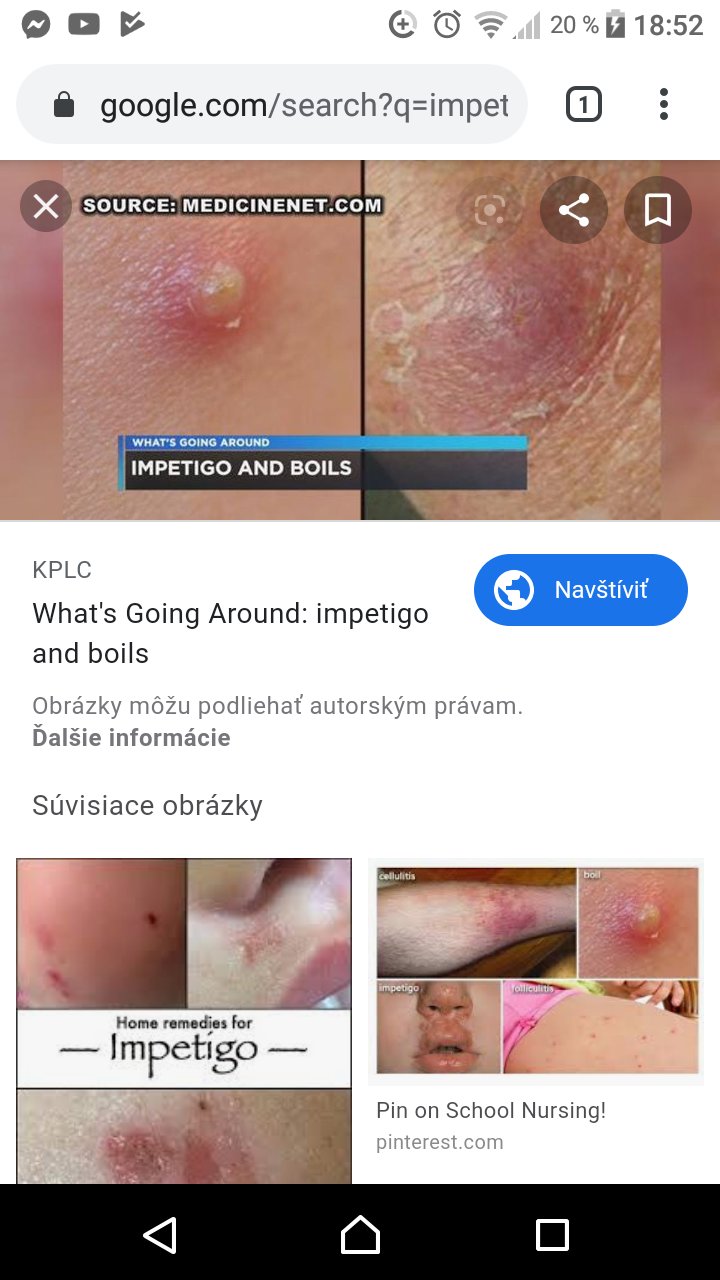Go to the Android home screen
720x1280 pixels.
360,1234
